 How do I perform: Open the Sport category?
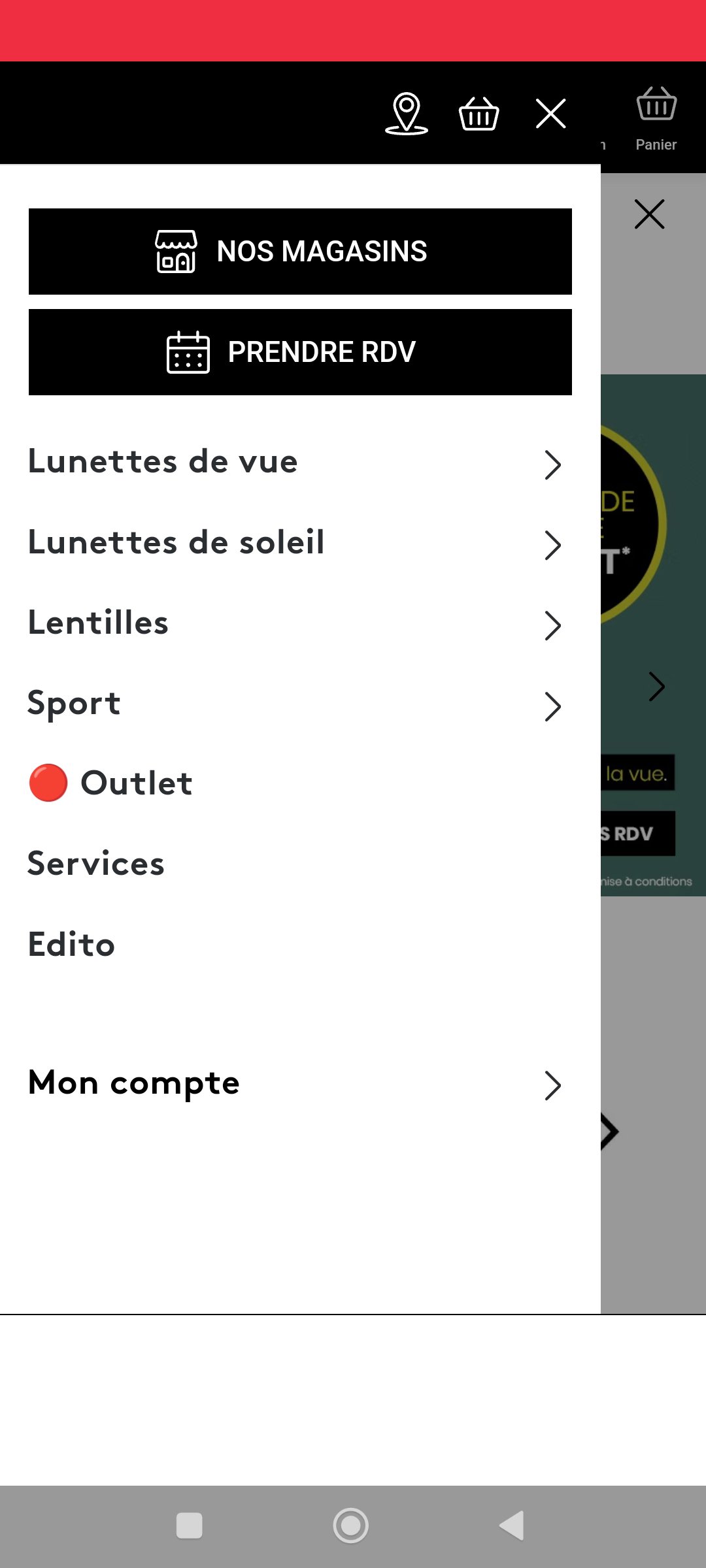tap(295, 705)
